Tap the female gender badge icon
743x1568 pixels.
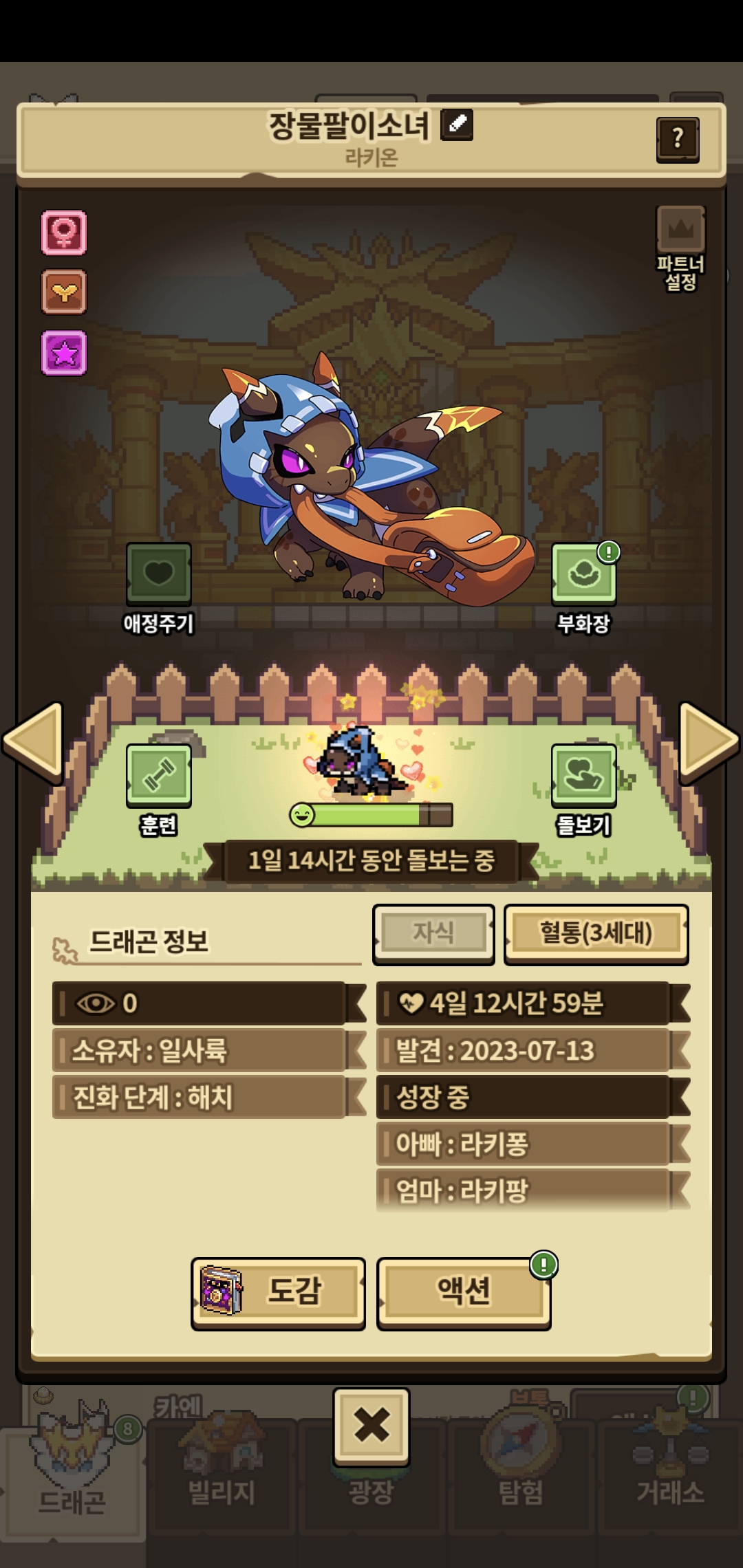(64, 232)
